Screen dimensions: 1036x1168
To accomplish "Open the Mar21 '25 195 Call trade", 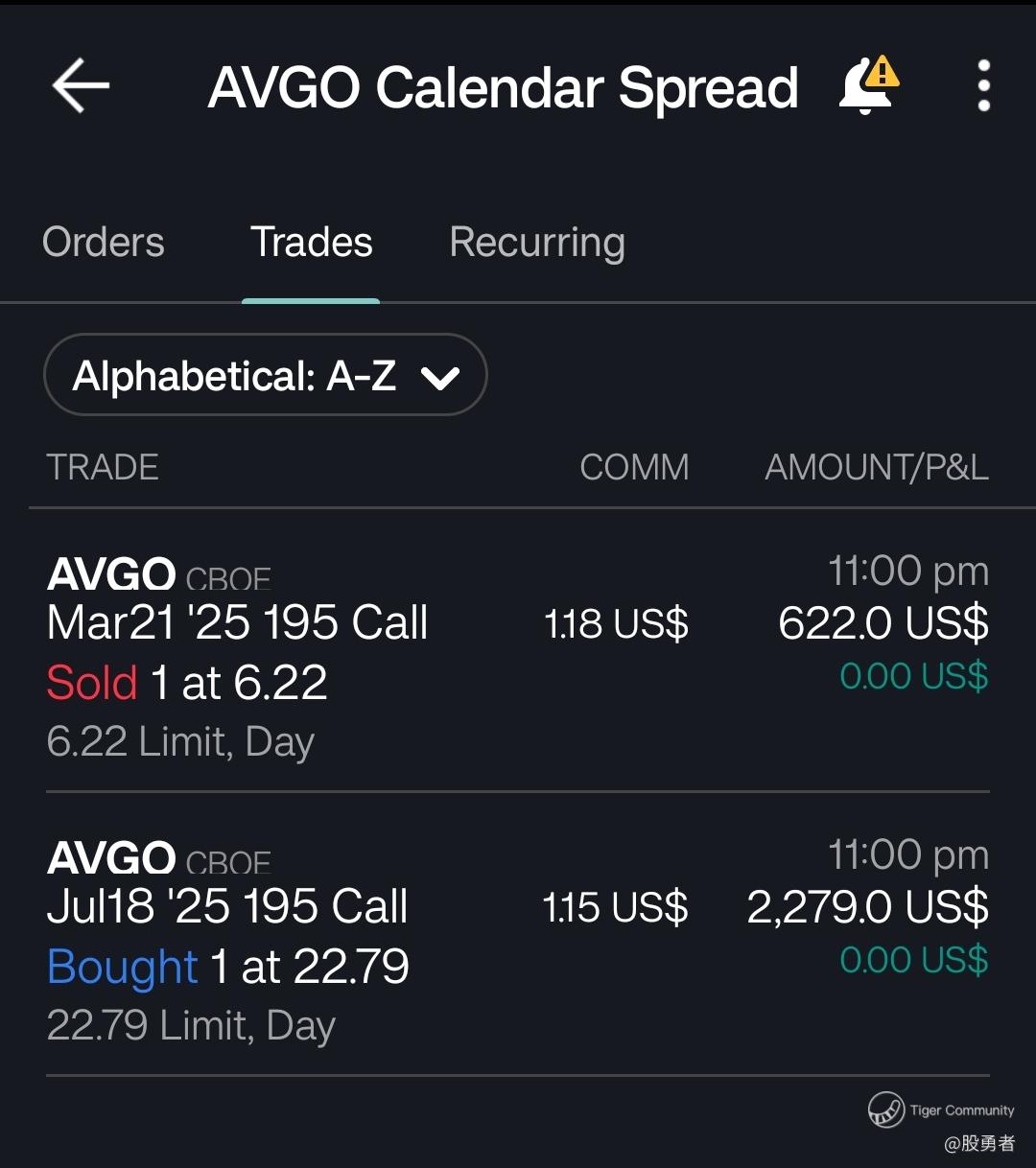I will click(x=237, y=623).
